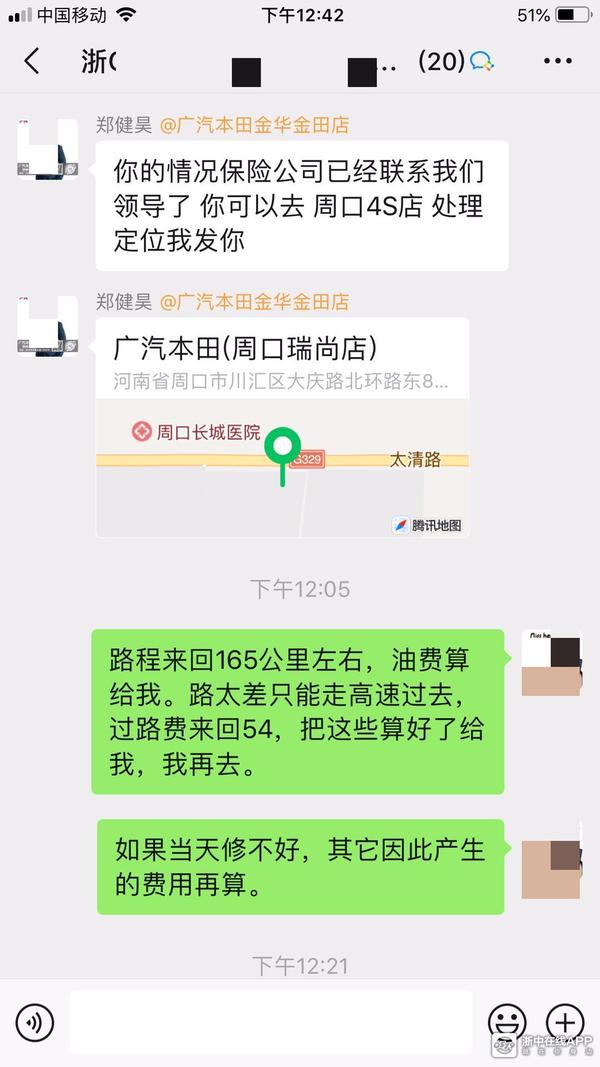Open the 广汽本田(周口瑞尚店) location card
This screenshot has width=600, height=1067.
[282, 428]
